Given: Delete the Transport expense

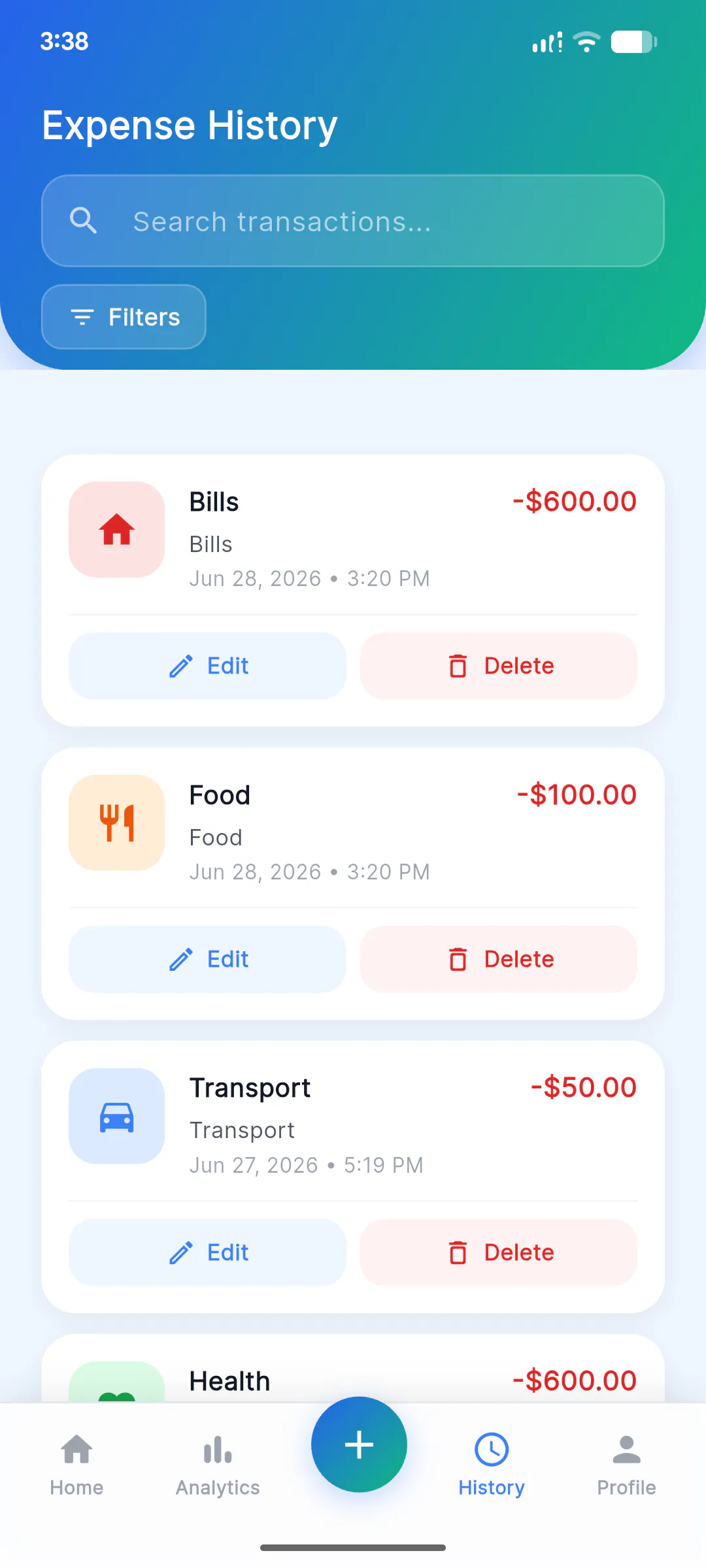Looking at the screenshot, I should point(499,1252).
